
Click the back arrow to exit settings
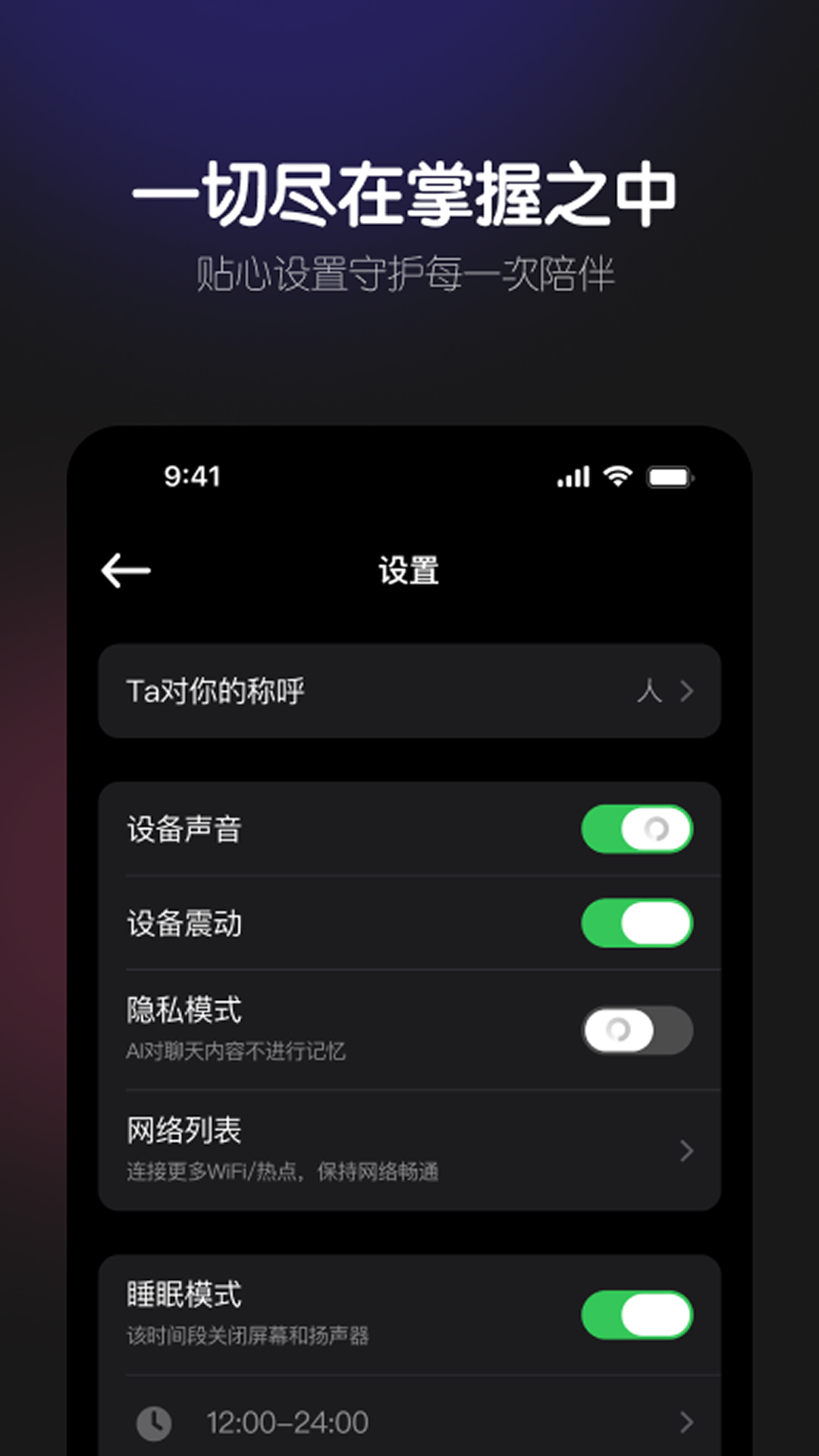point(126,570)
